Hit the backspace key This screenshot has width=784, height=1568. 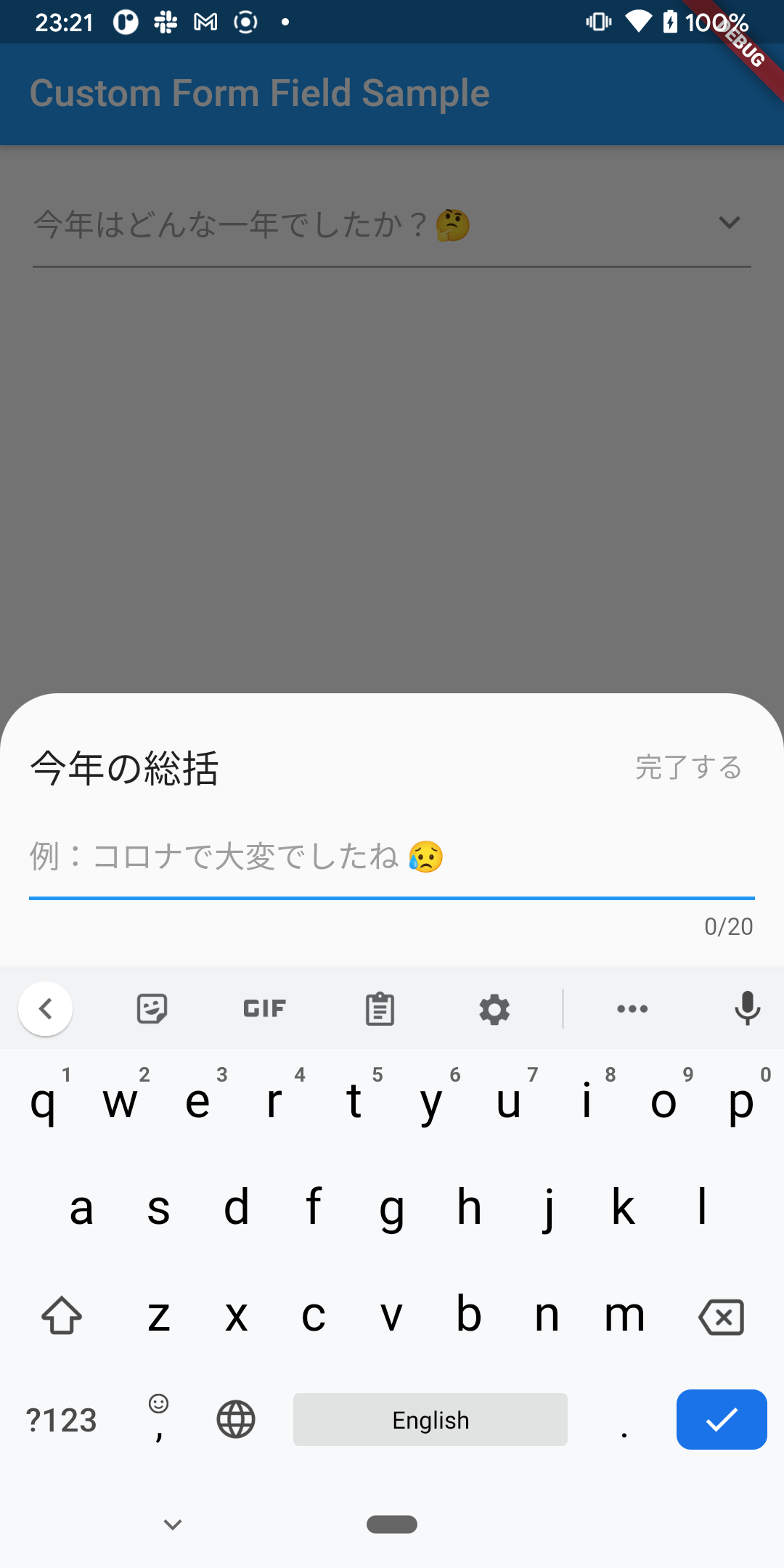pyautogui.click(x=721, y=1317)
